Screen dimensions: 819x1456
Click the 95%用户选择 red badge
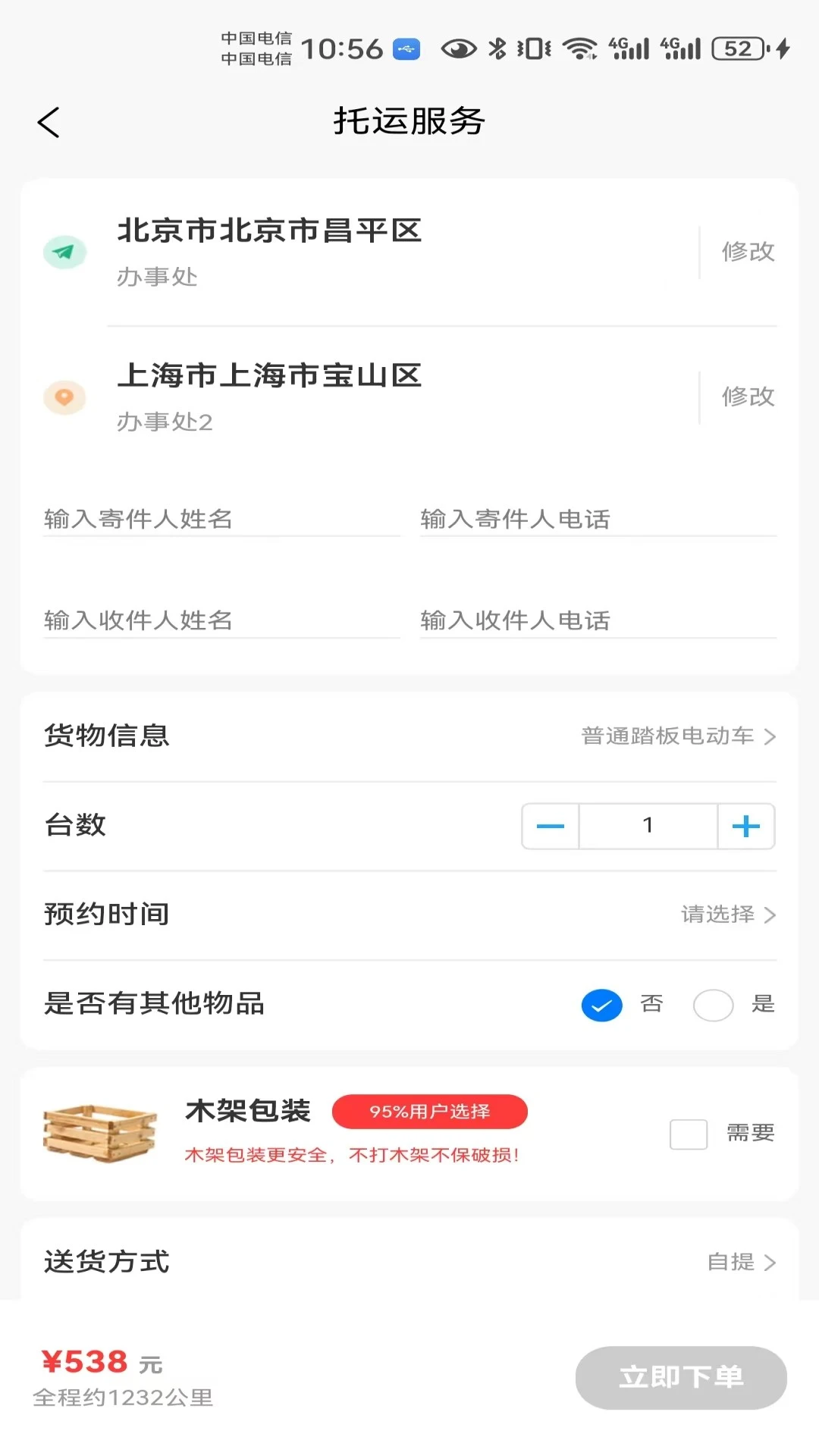430,1111
